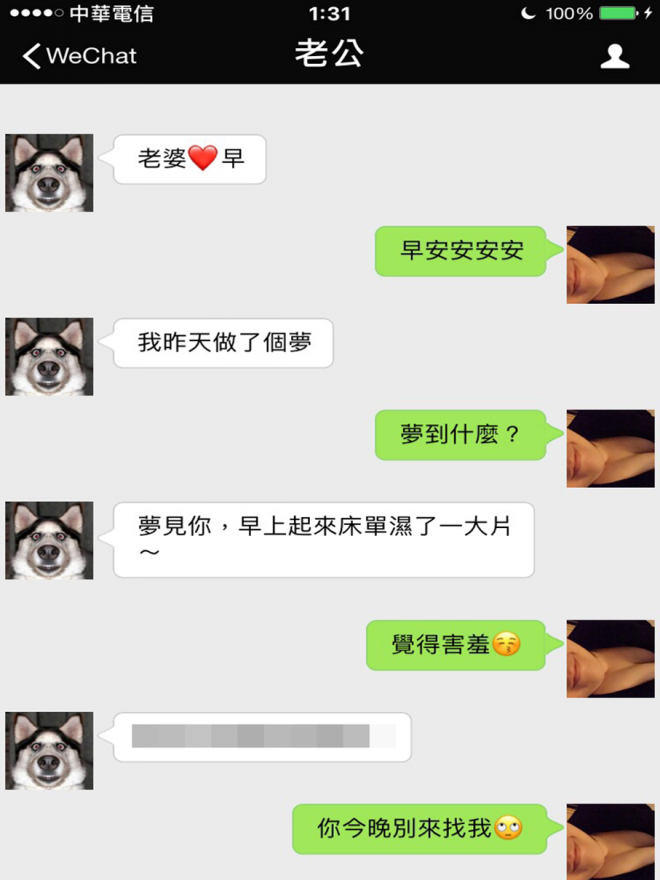This screenshot has width=660, height=880.
Task: Go back to the WeChat chat list
Action: pos(78,55)
